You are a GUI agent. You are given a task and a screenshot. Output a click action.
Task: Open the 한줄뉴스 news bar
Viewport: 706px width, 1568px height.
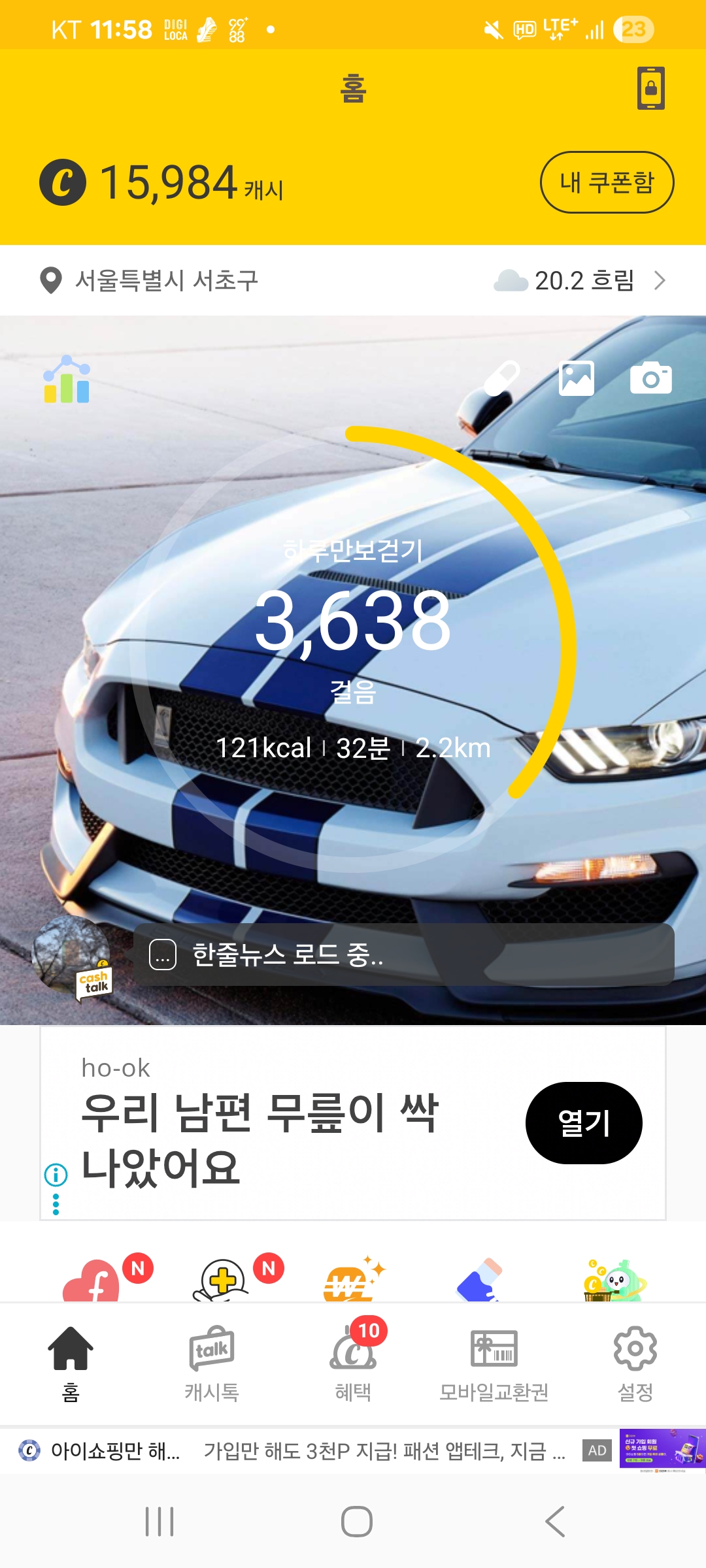point(403,955)
